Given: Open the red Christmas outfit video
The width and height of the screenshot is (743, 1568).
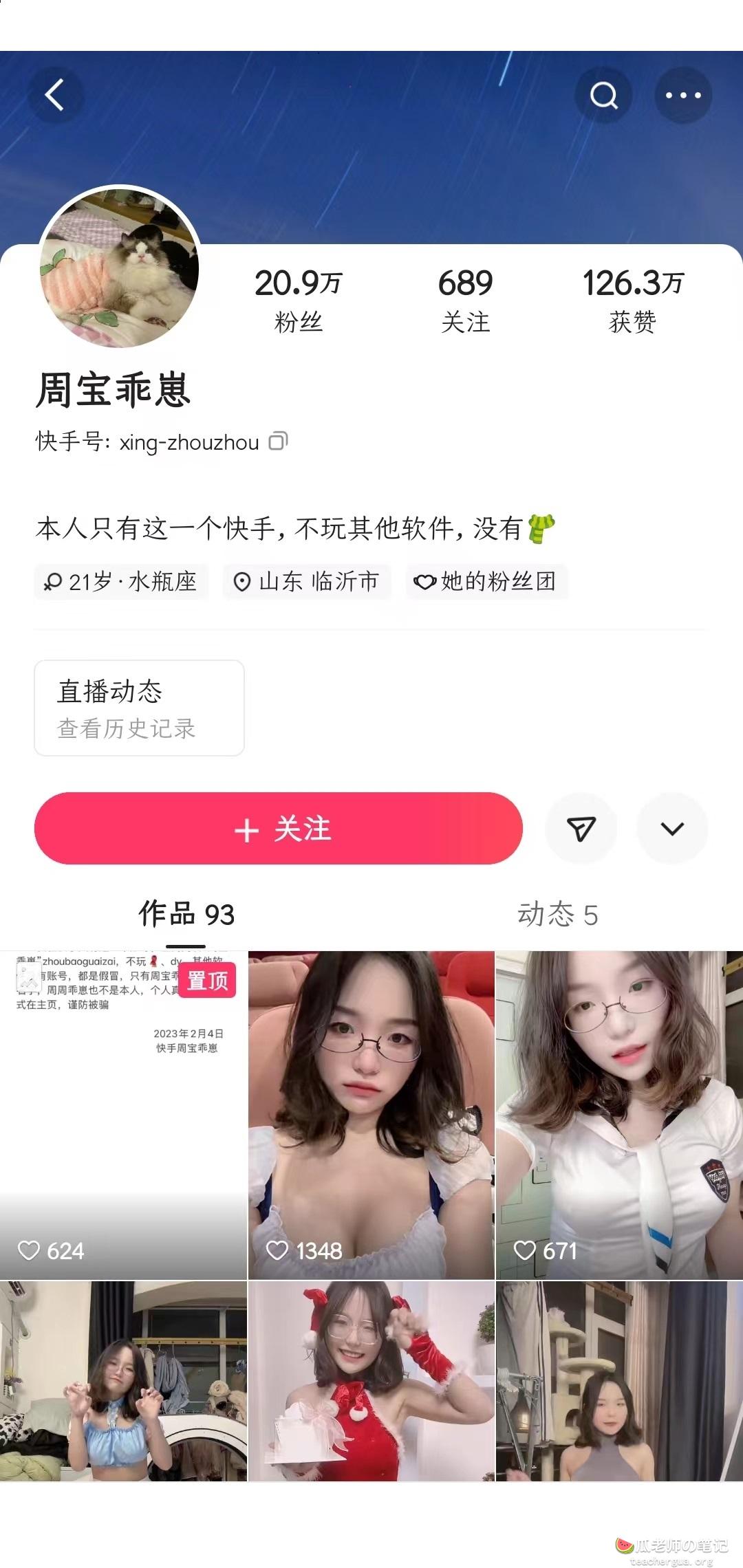Looking at the screenshot, I should [x=371, y=1381].
